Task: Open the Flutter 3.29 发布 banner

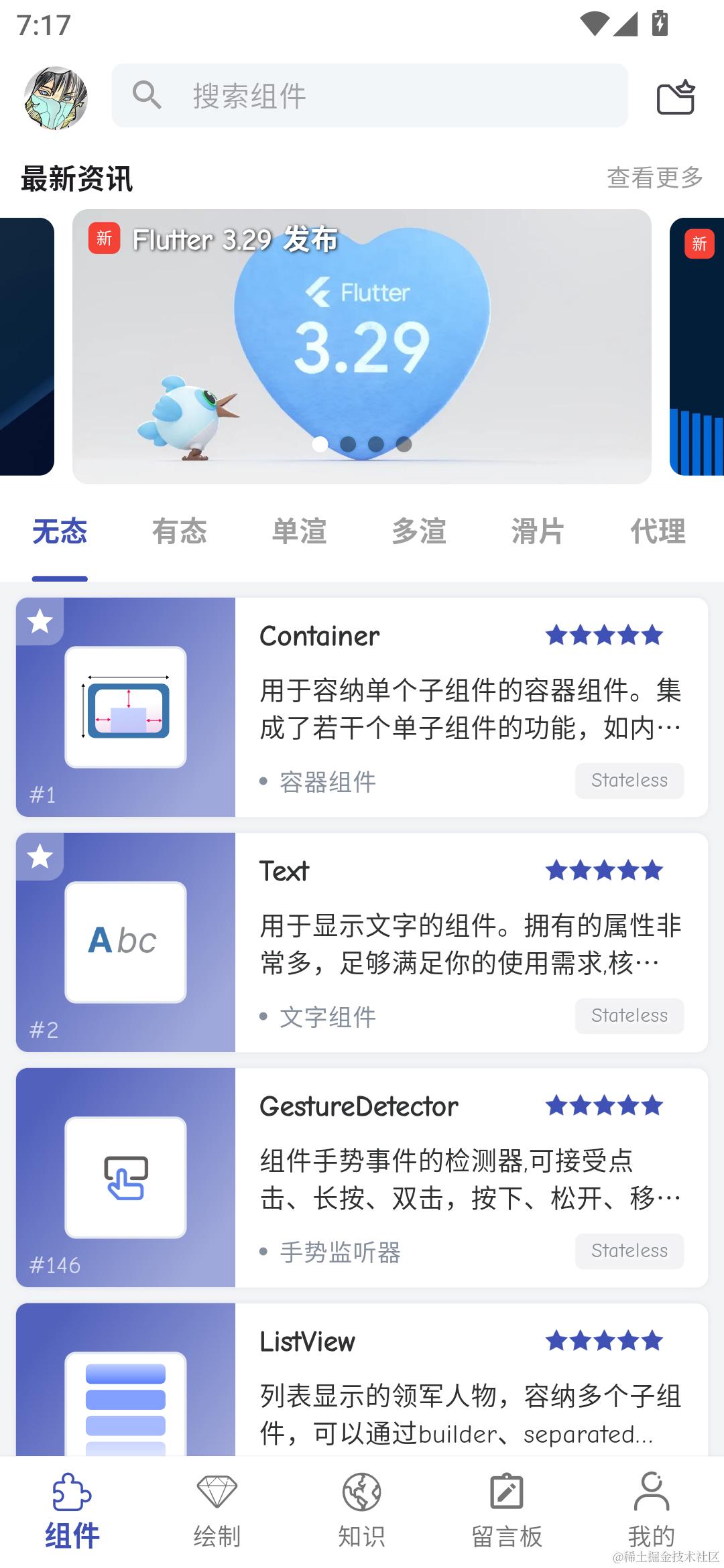Action: (361, 346)
